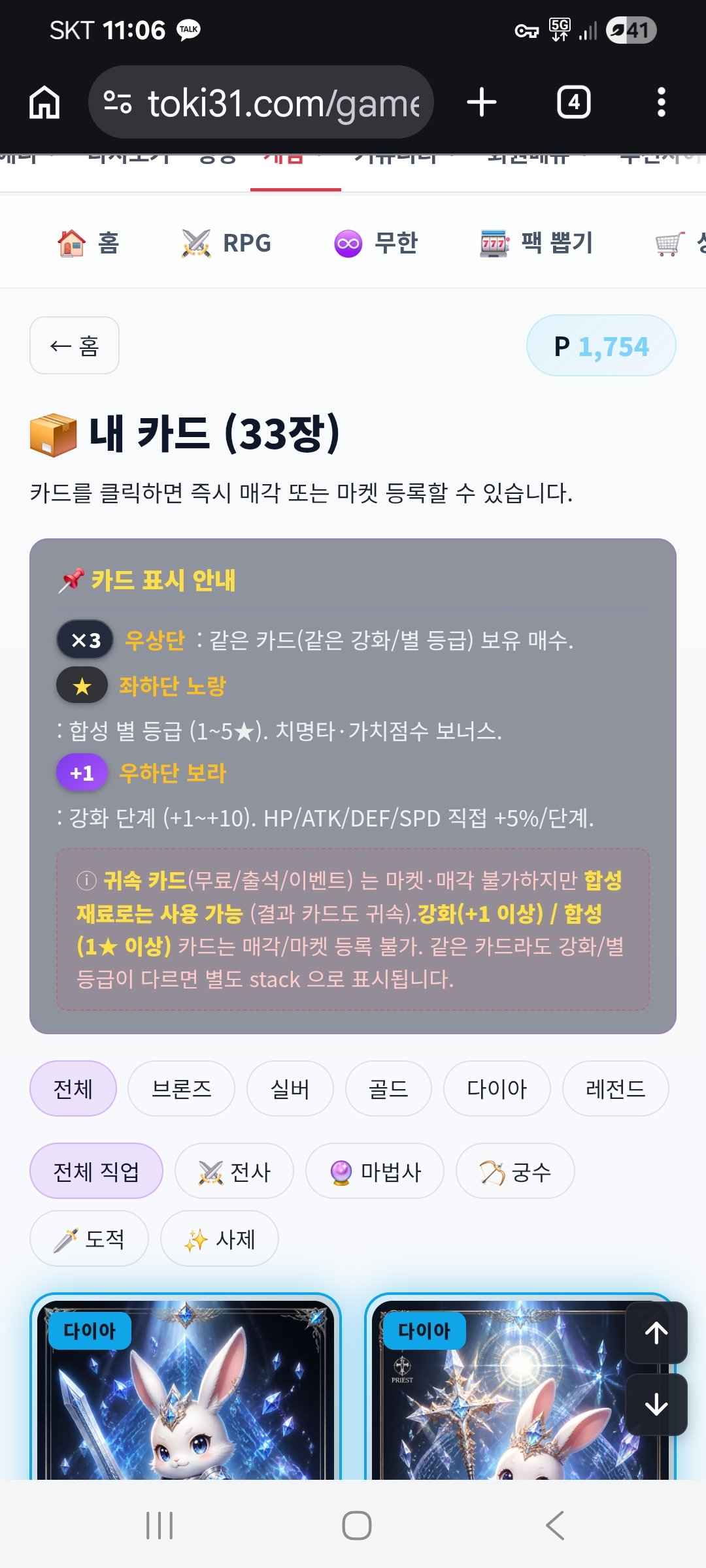The height and width of the screenshot is (1568, 706).
Task: Tap the ← 홈 back button
Action: pos(75,346)
